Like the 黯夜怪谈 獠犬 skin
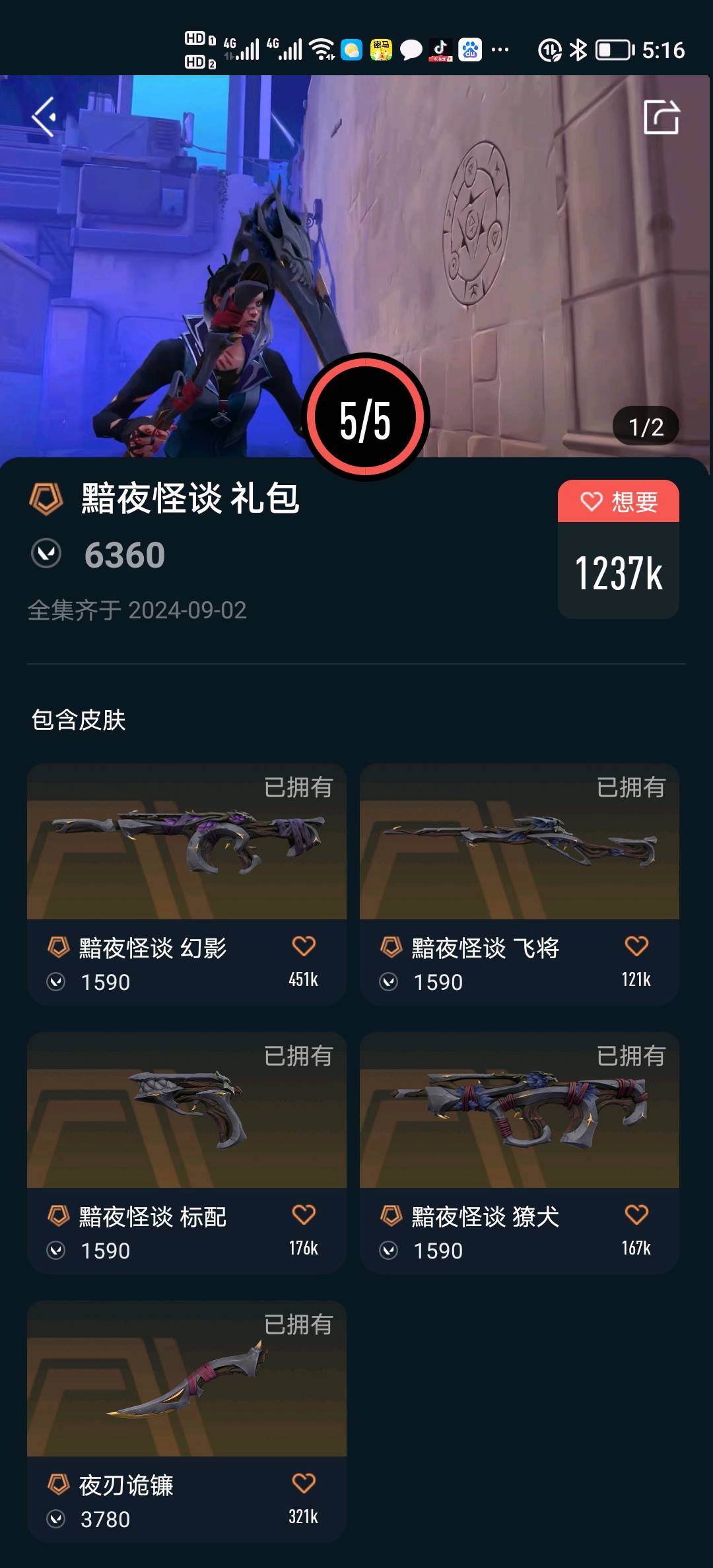 click(636, 1215)
